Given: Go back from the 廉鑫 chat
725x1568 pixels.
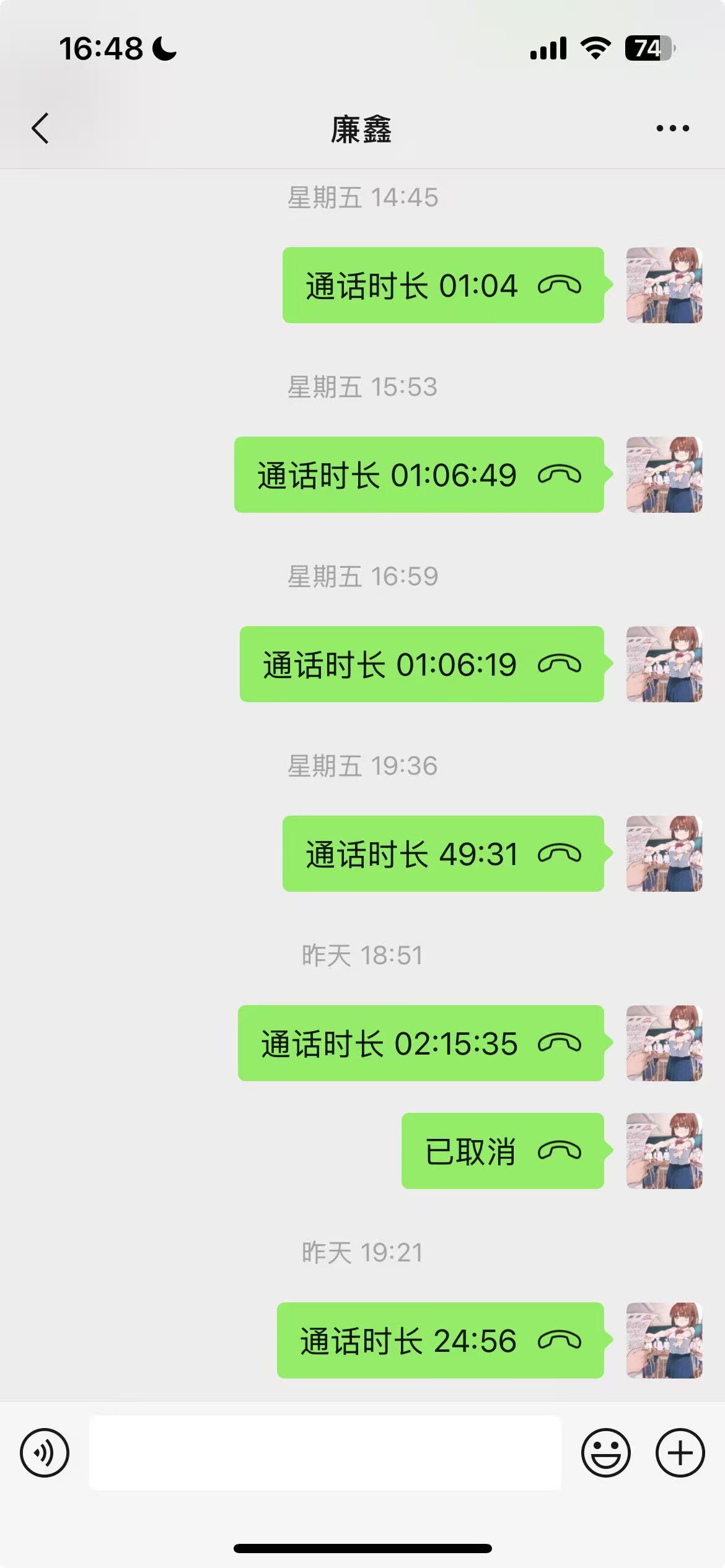Looking at the screenshot, I should point(40,129).
